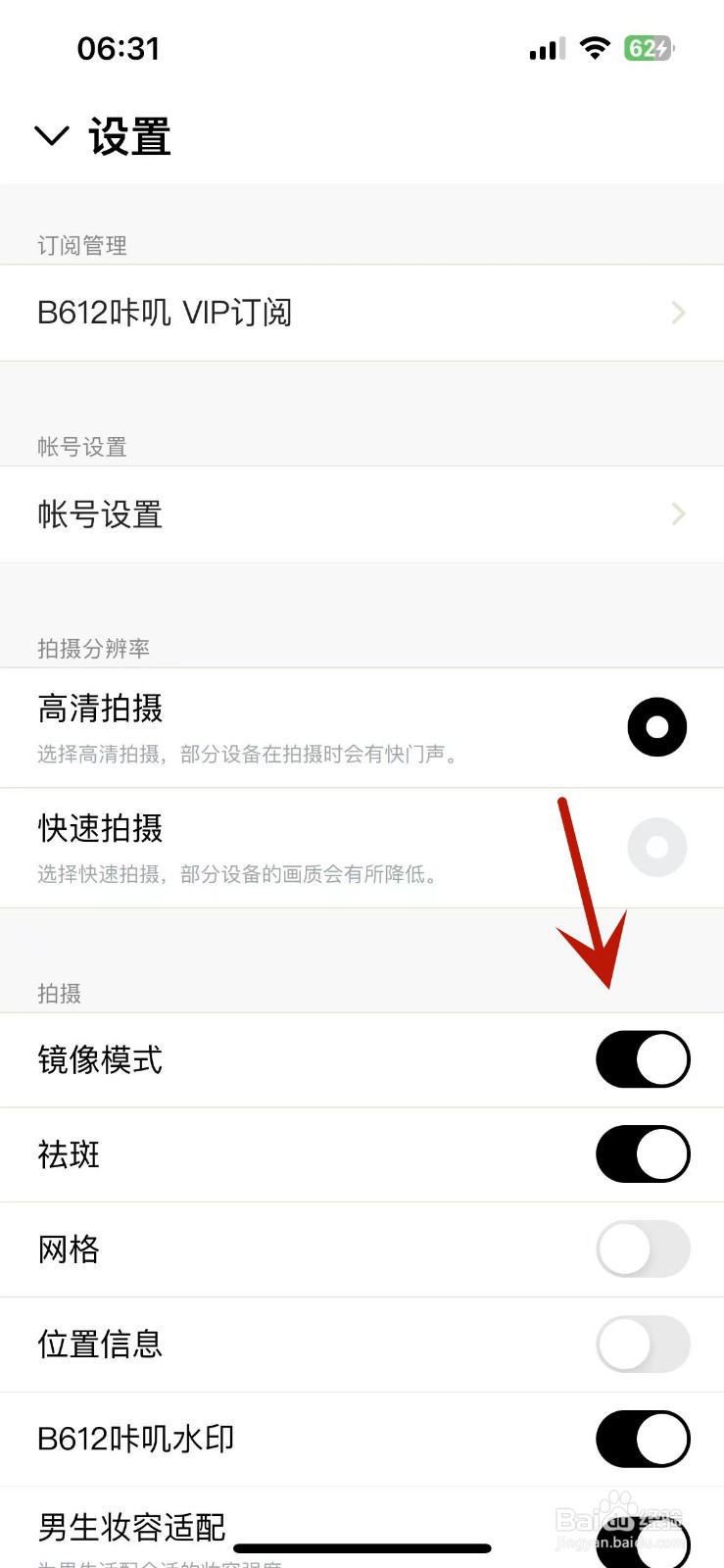This screenshot has height=1568, width=724.
Task: Expand the B612咔叽 VIP订阅 chevron
Action: point(678,312)
